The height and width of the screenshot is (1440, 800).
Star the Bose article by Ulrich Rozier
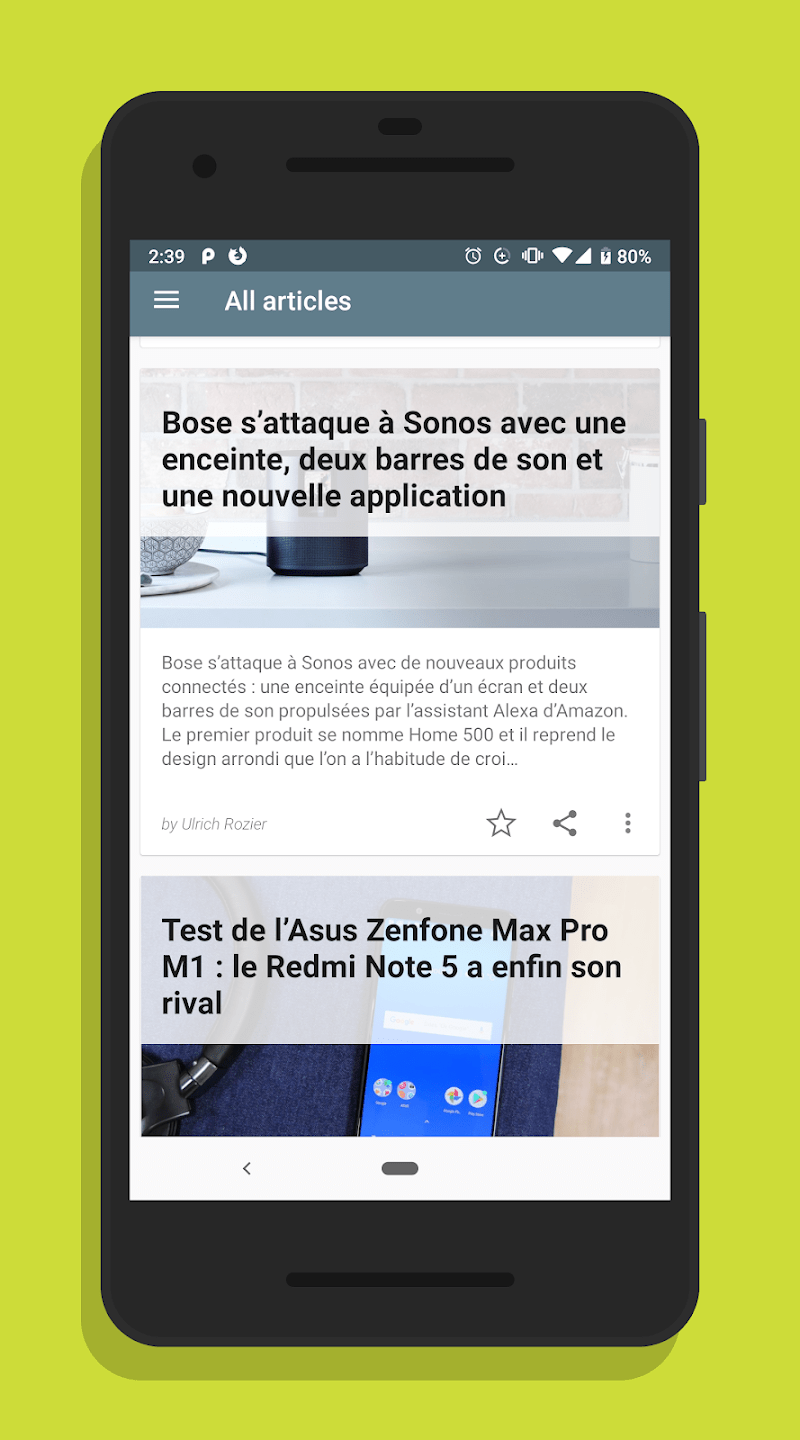[x=501, y=824]
